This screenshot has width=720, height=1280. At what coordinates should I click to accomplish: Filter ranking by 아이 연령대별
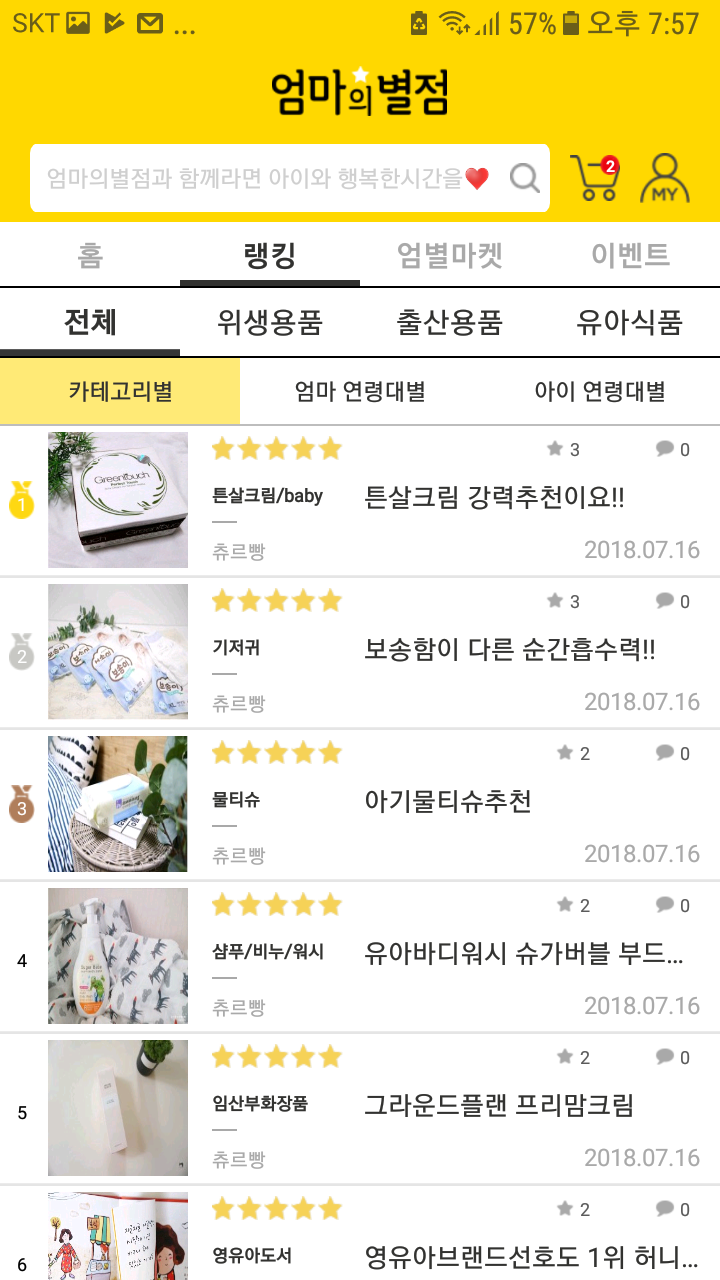600,391
